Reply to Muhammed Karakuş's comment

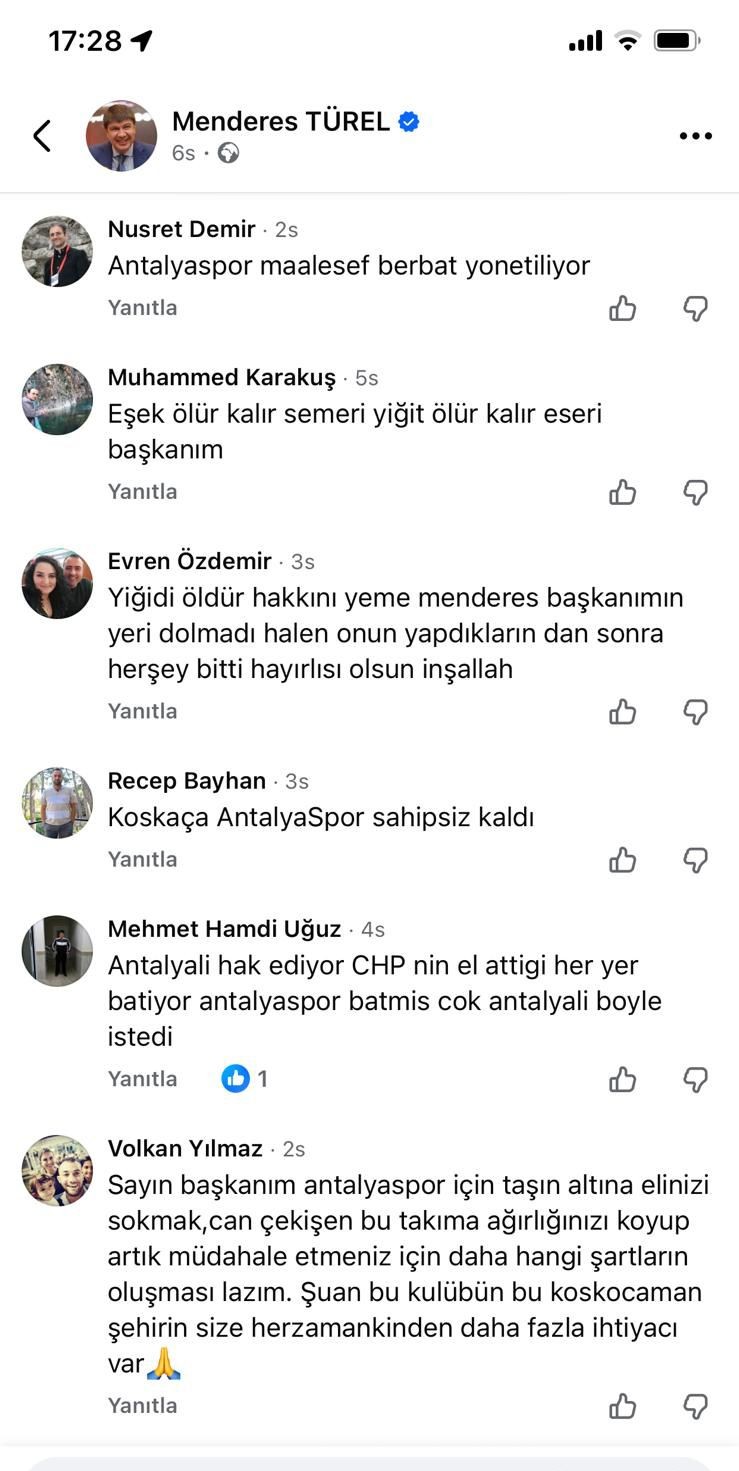coord(142,492)
